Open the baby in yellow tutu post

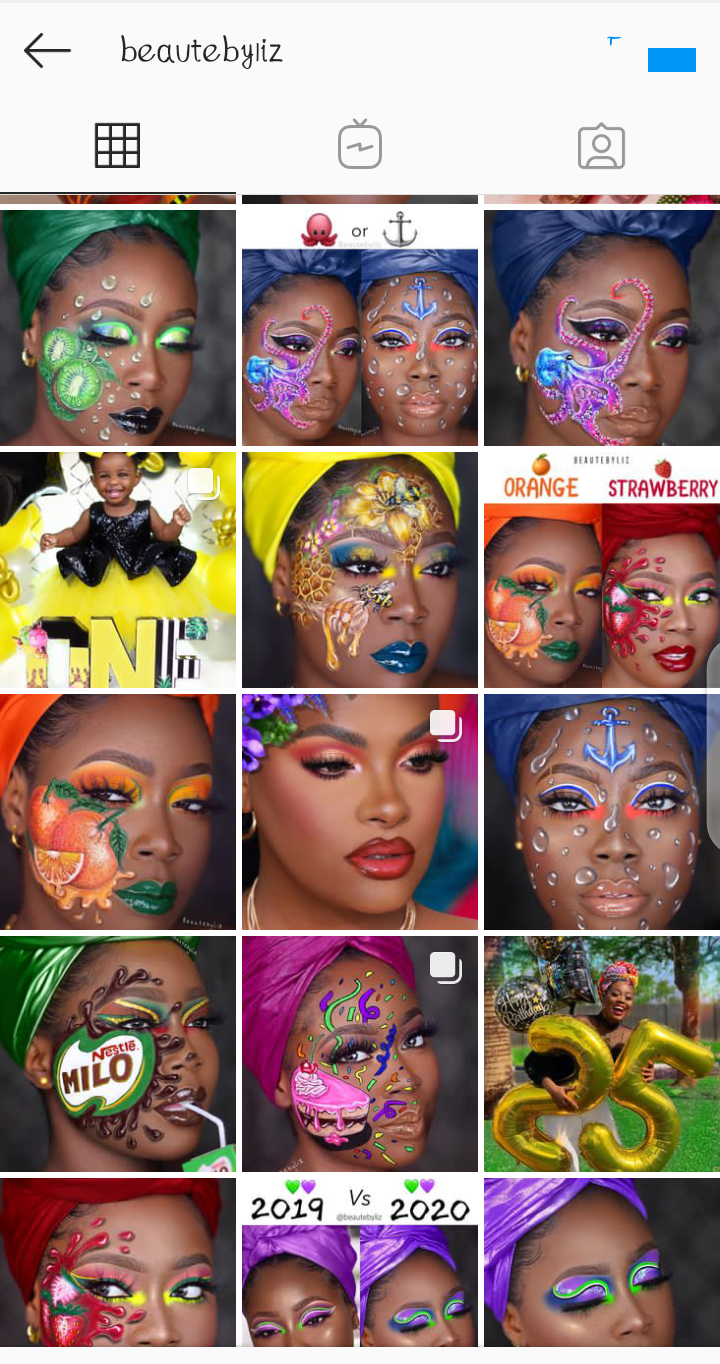(x=118, y=570)
